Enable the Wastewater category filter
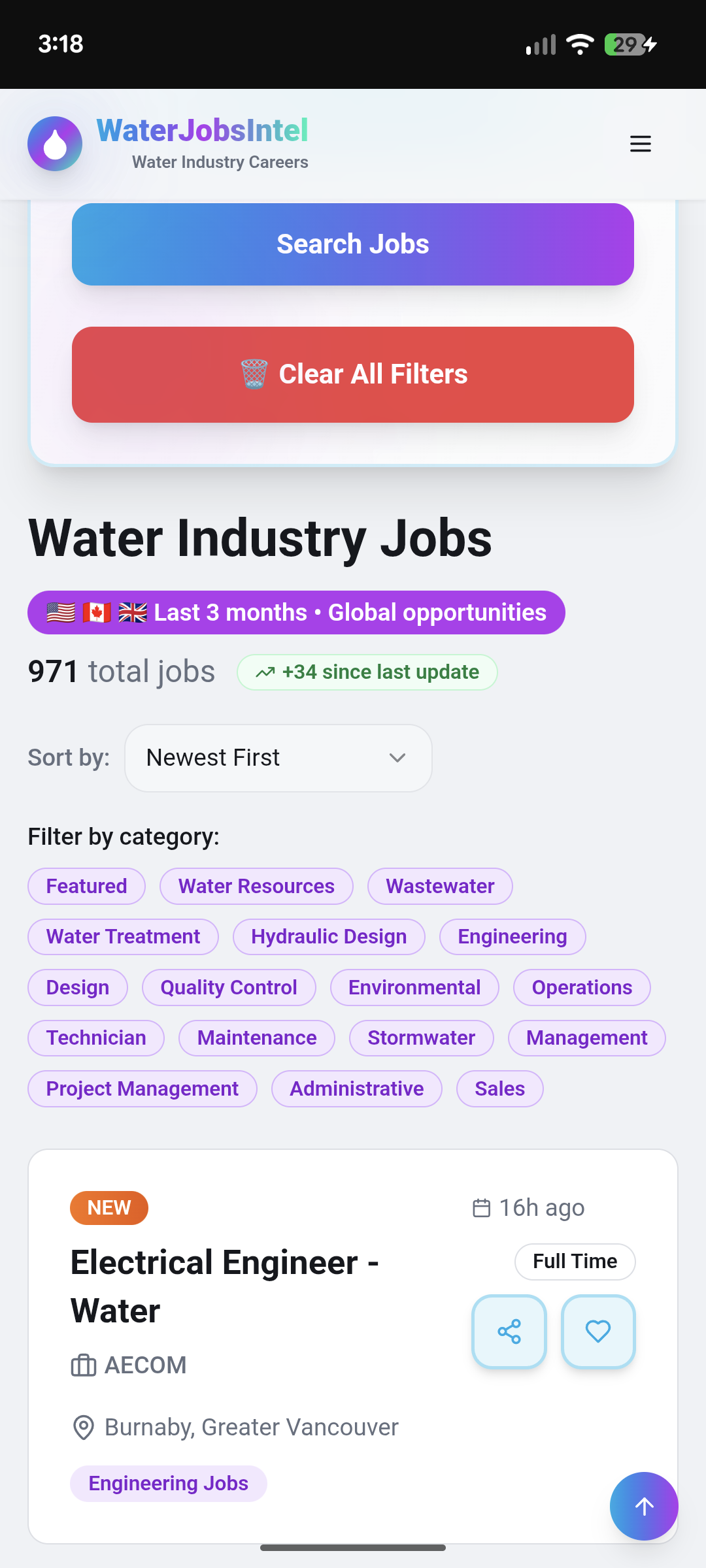 [x=440, y=886]
